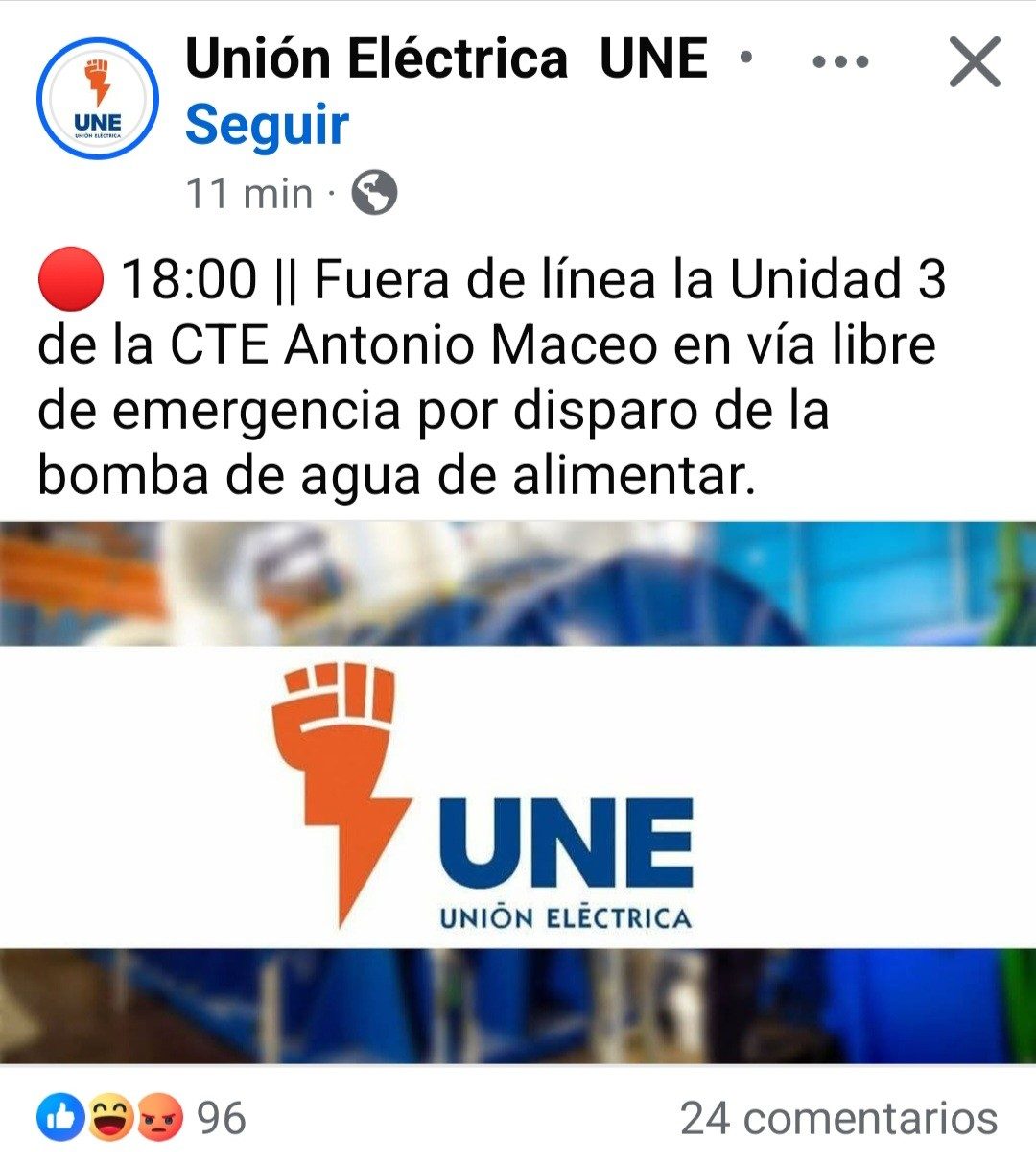Dismiss the post with the X
The height and width of the screenshot is (1164, 1036).
(x=975, y=61)
